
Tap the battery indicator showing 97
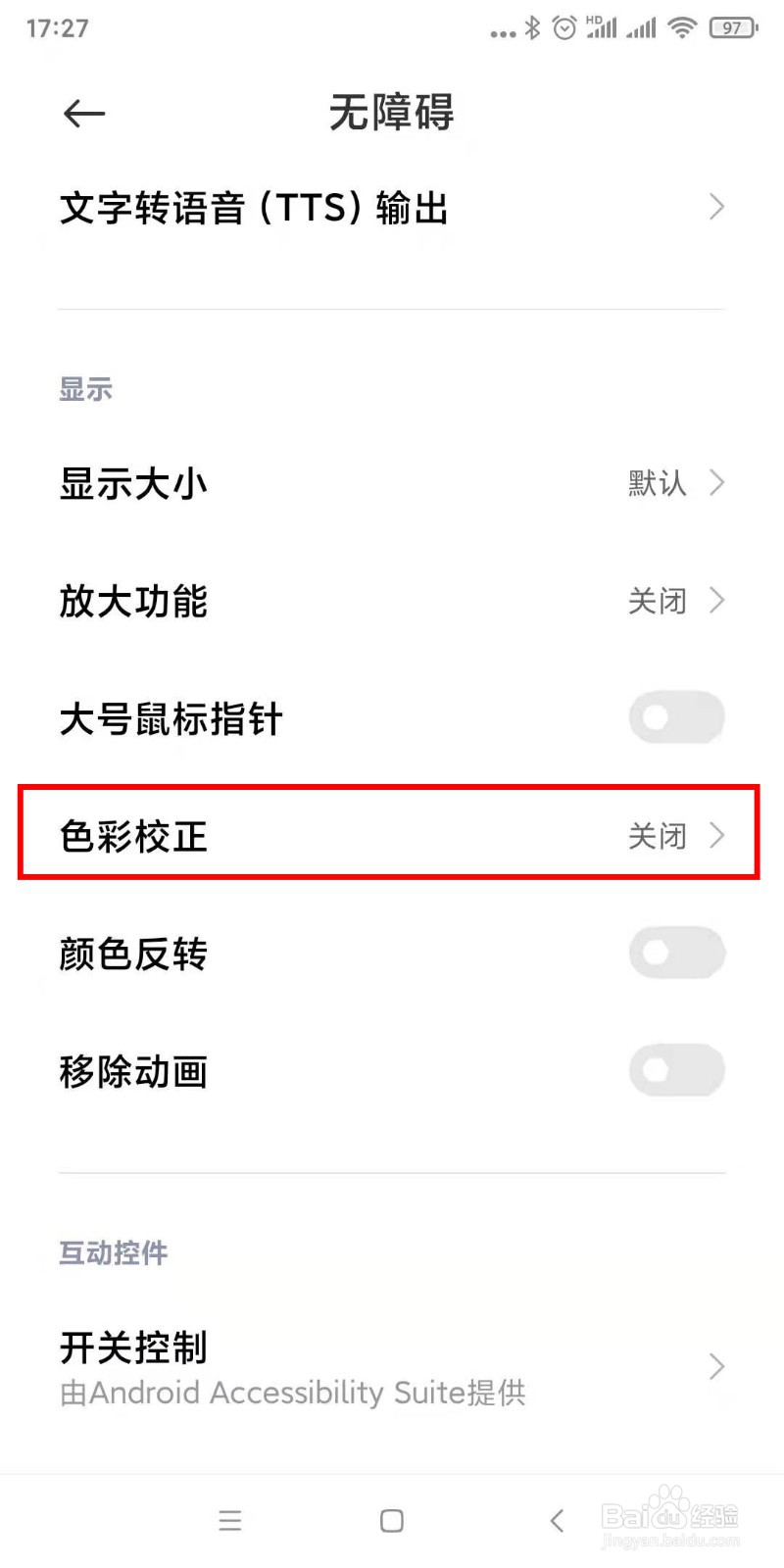(731, 27)
